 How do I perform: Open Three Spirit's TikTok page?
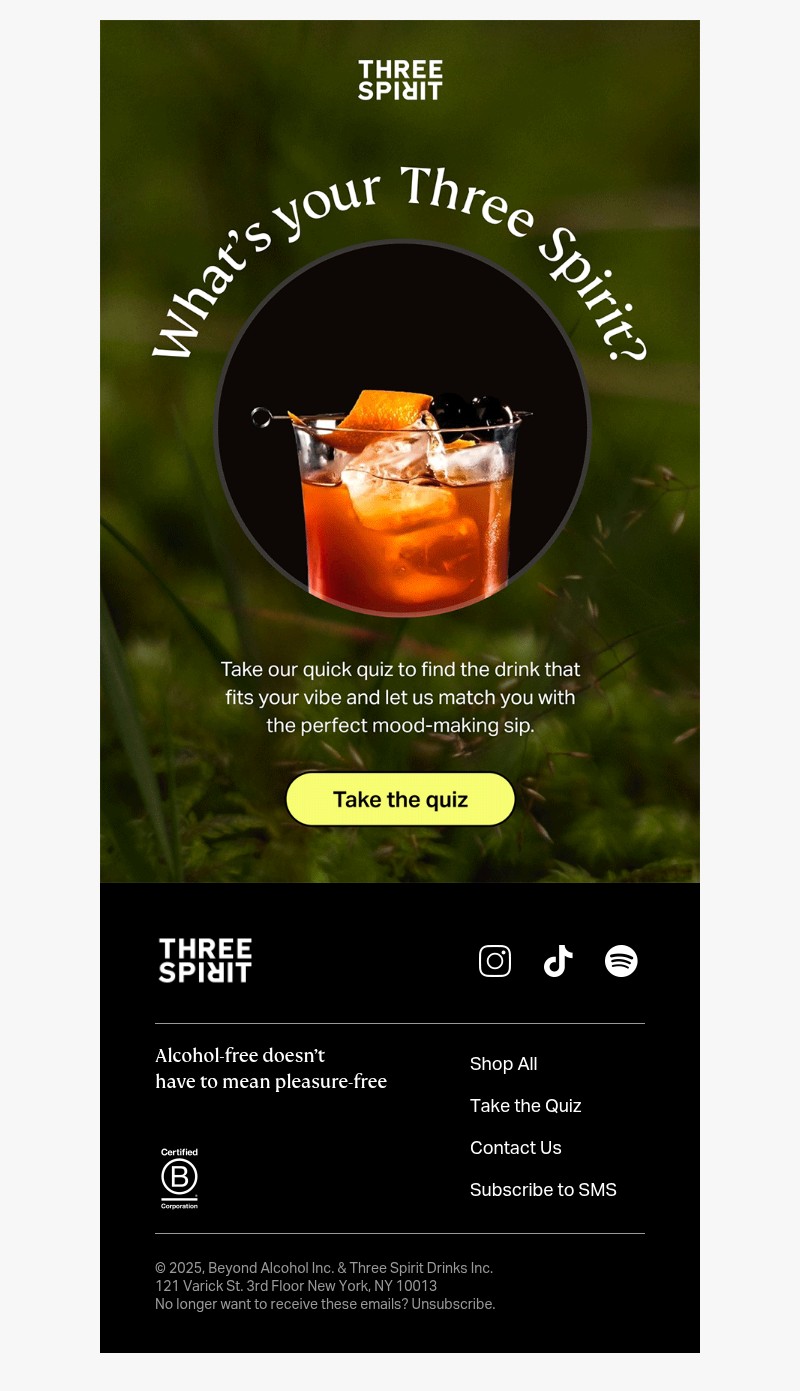(x=558, y=961)
